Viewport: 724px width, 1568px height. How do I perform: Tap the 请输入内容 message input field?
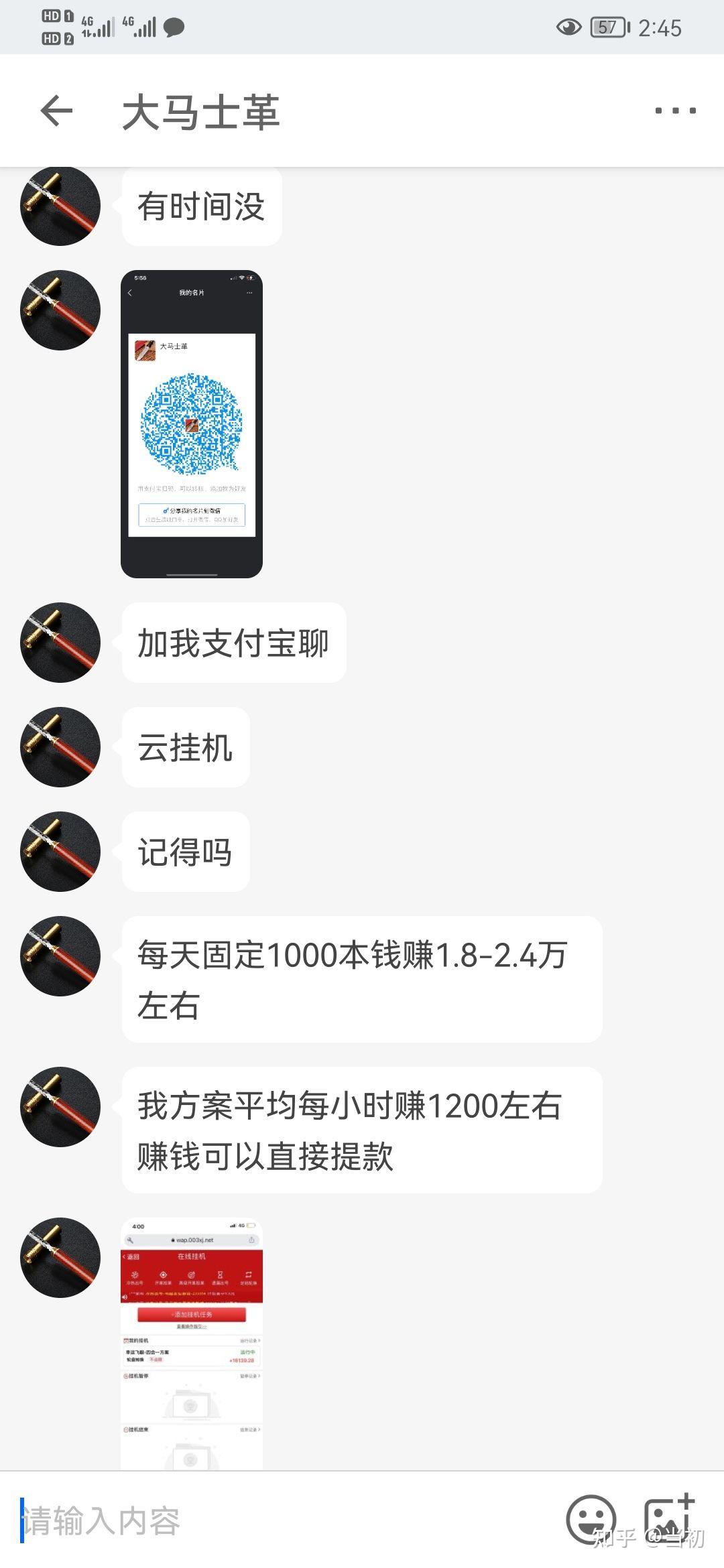282,1520
